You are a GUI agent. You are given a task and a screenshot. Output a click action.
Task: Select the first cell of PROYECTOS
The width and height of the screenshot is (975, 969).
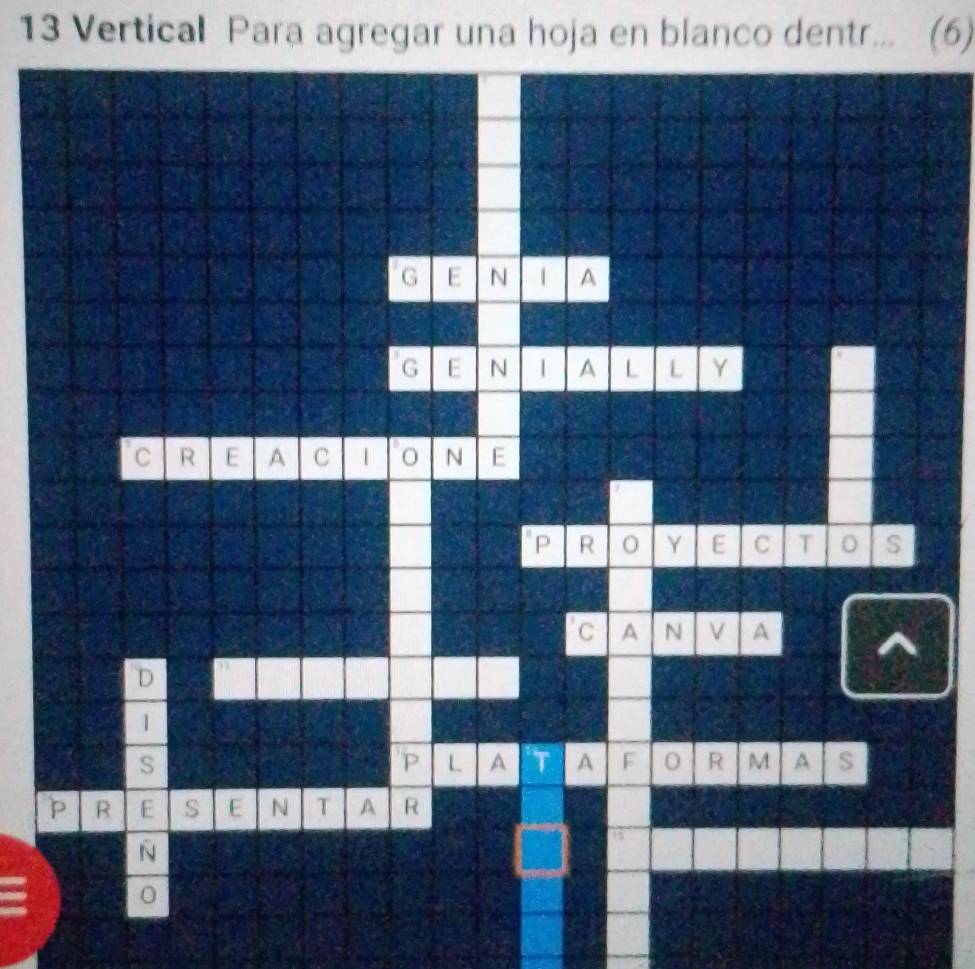click(x=543, y=546)
